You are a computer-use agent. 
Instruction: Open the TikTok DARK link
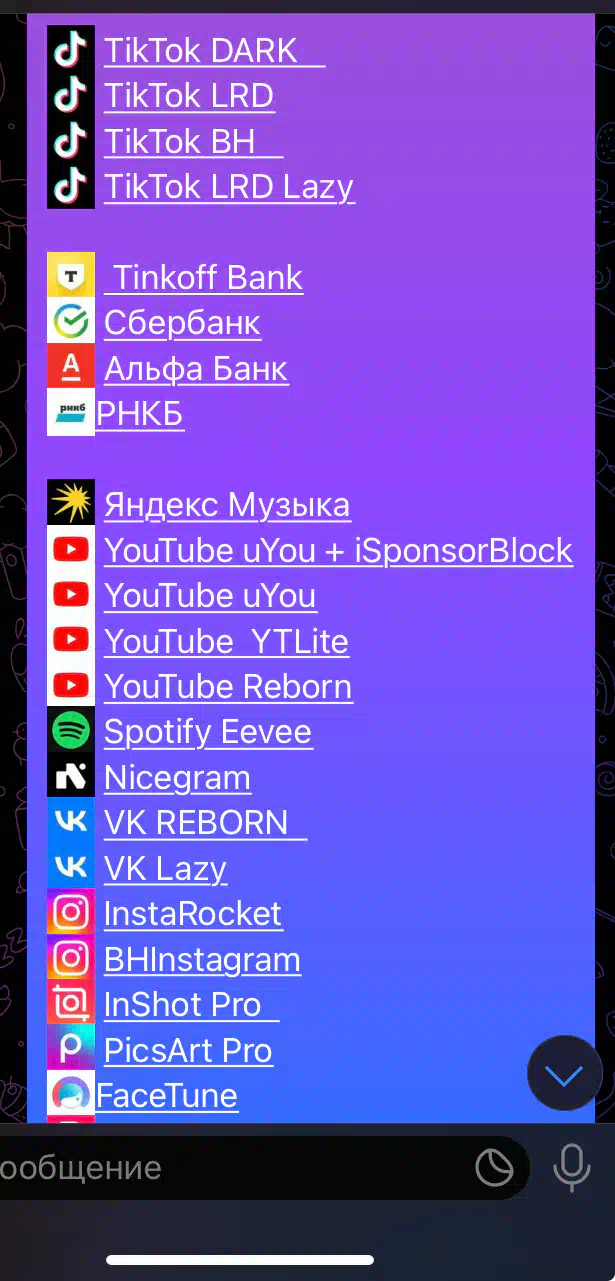(x=214, y=50)
